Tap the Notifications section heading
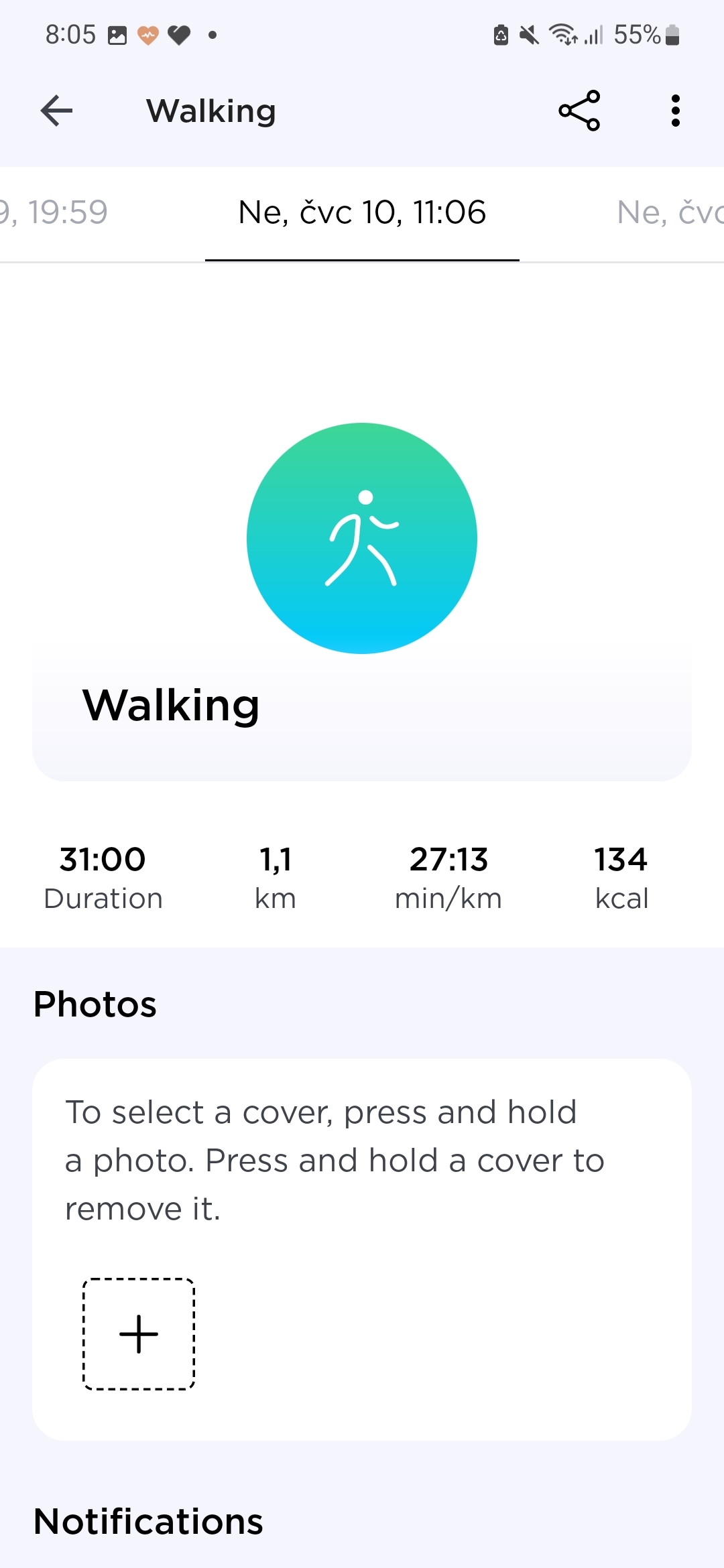Image resolution: width=724 pixels, height=1568 pixels. 149,1521
